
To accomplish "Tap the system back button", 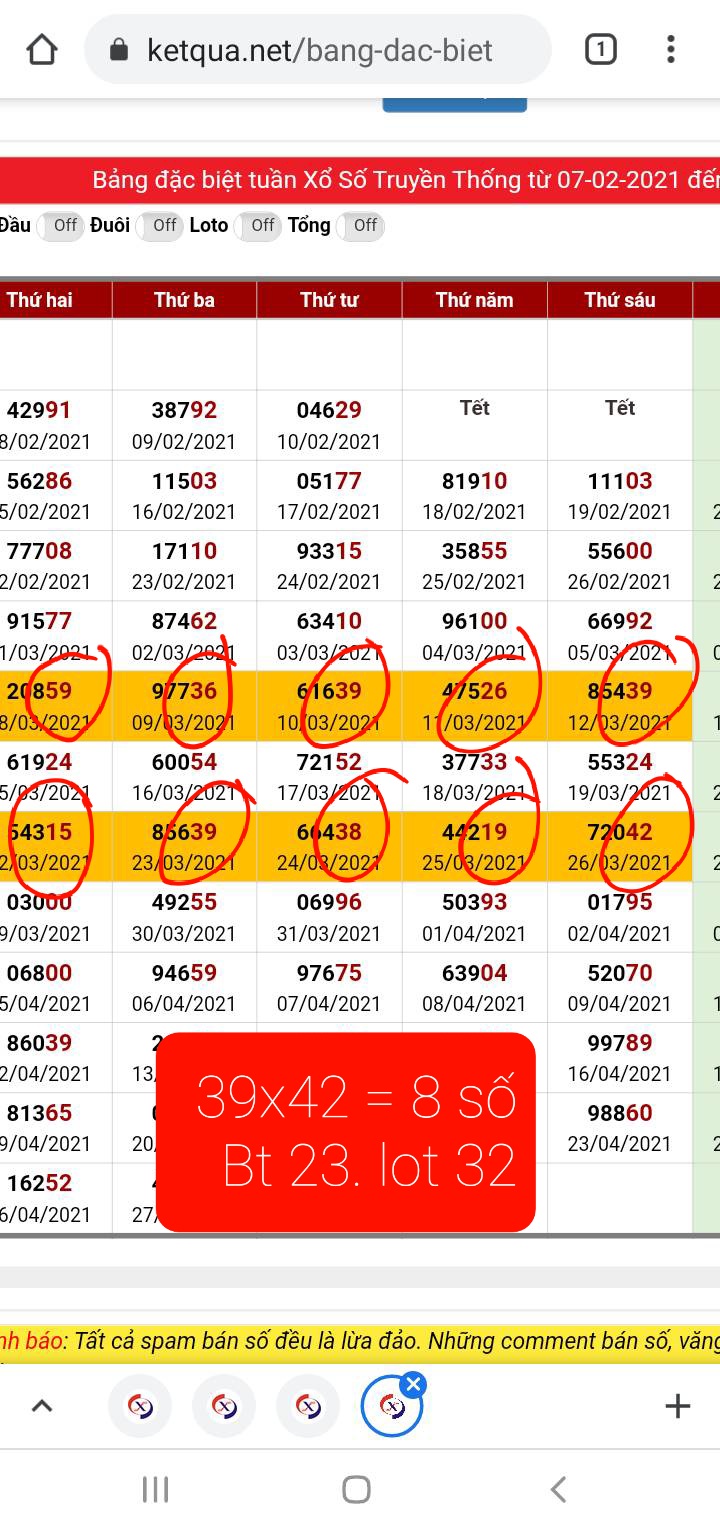I will 558,1489.
